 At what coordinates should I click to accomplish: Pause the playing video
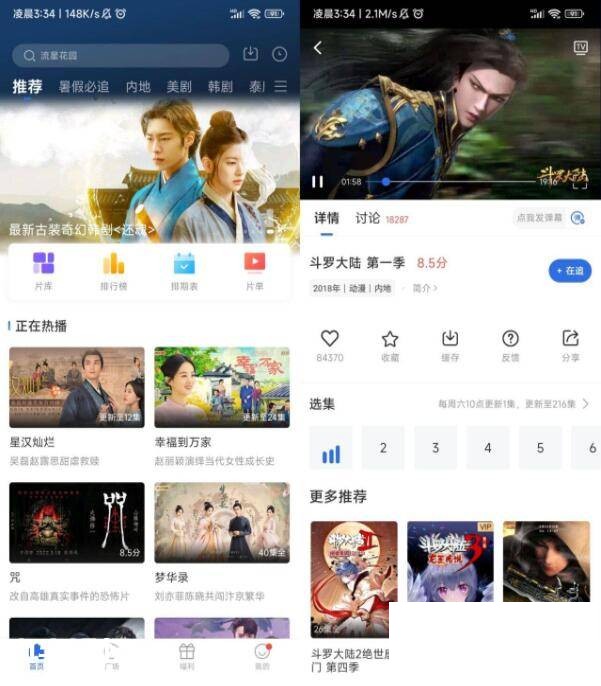tap(318, 182)
